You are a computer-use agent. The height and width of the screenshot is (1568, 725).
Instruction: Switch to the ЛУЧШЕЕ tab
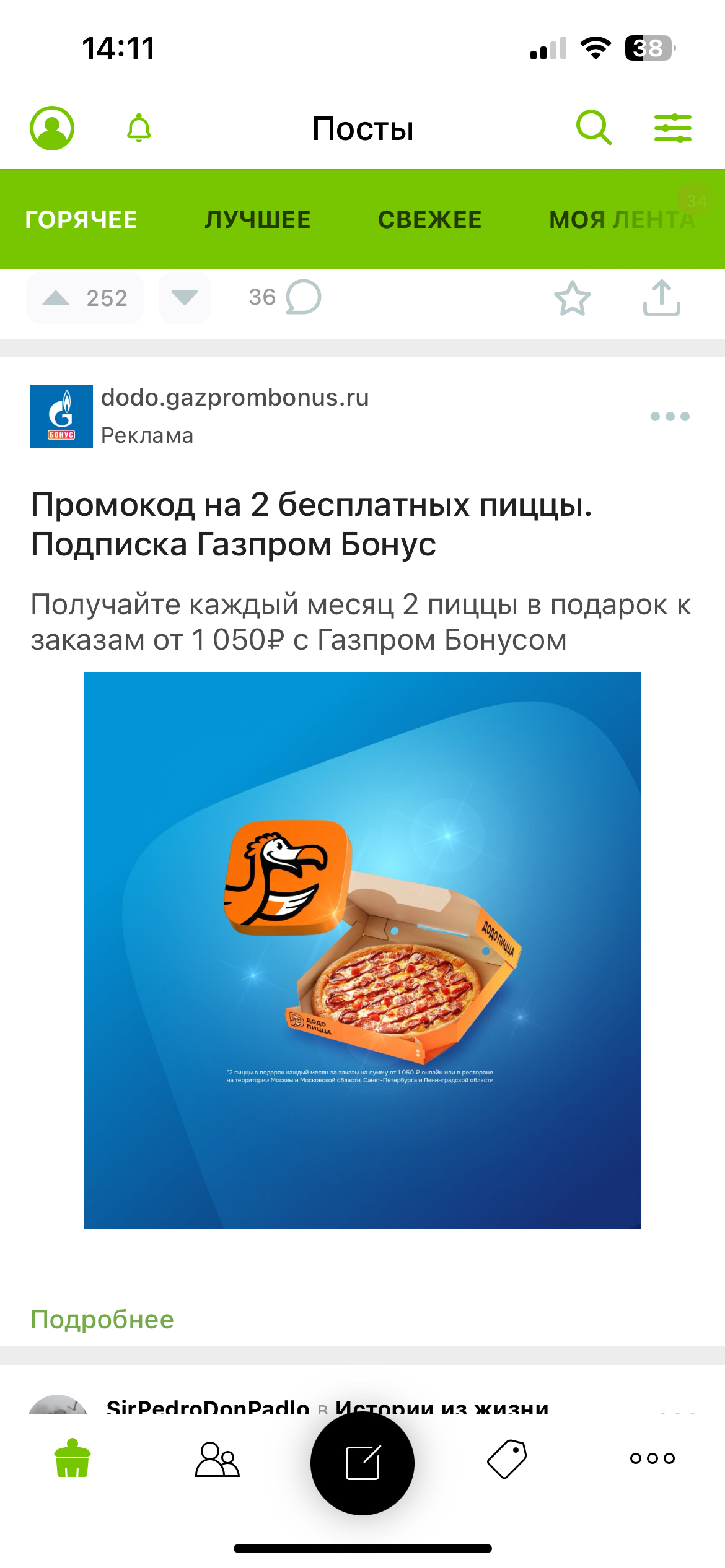point(258,220)
